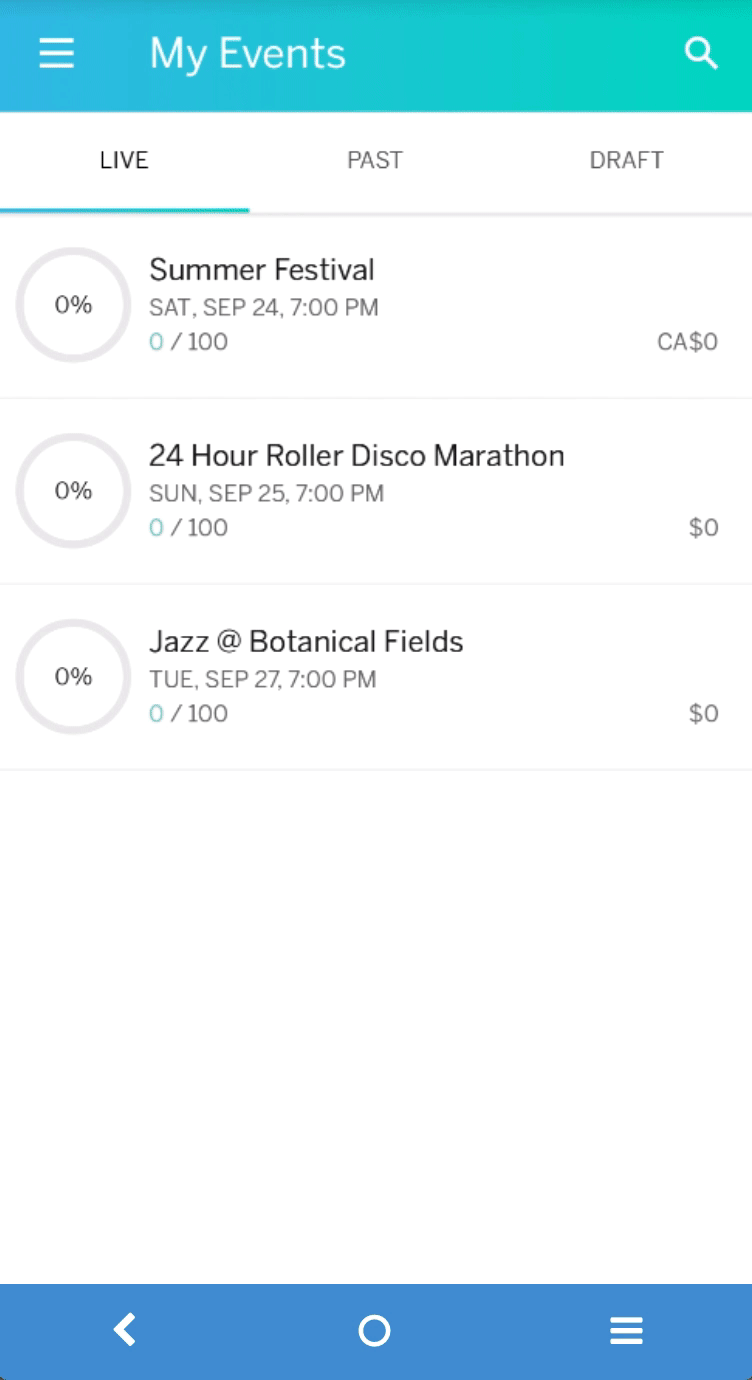
Task: Tap the system home button
Action: pos(374,1330)
